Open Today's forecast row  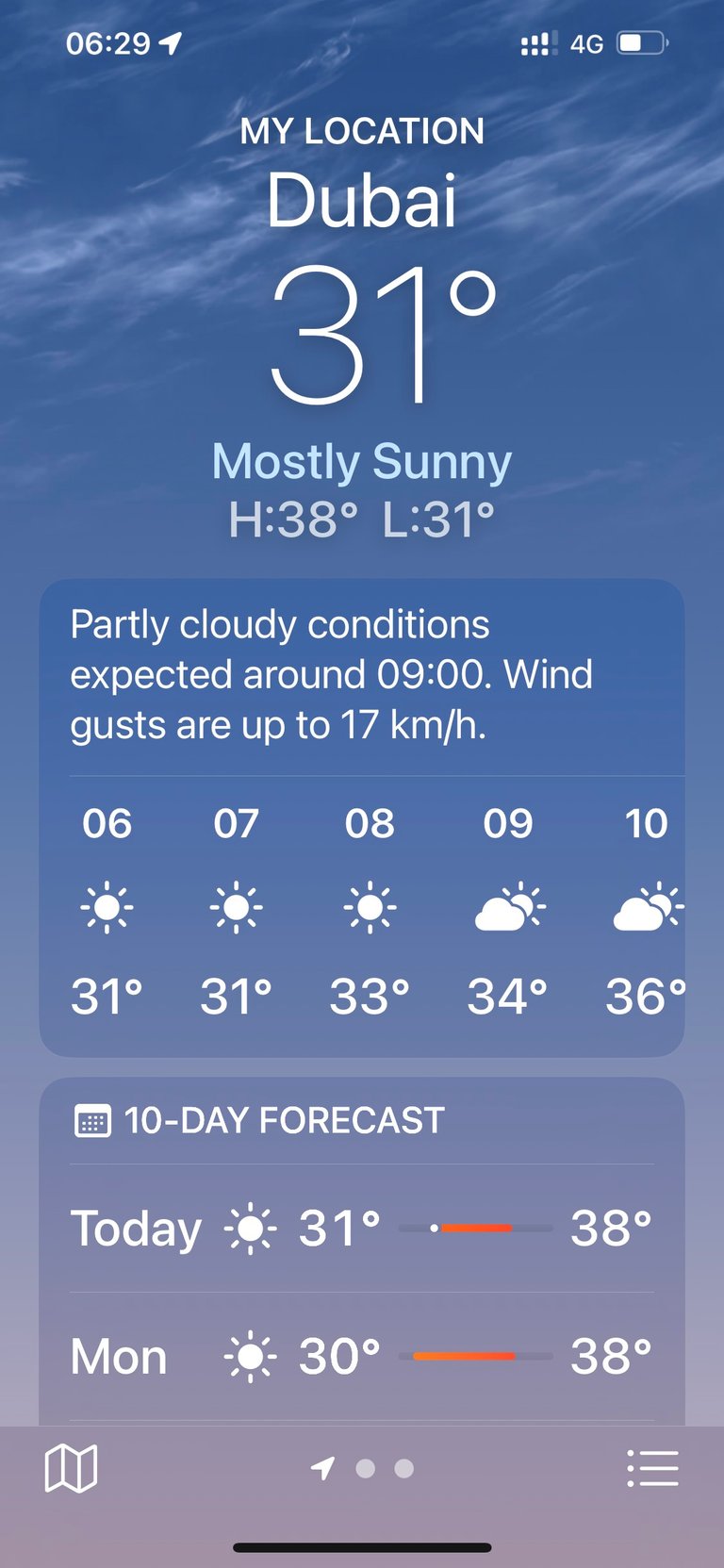coord(362,1228)
